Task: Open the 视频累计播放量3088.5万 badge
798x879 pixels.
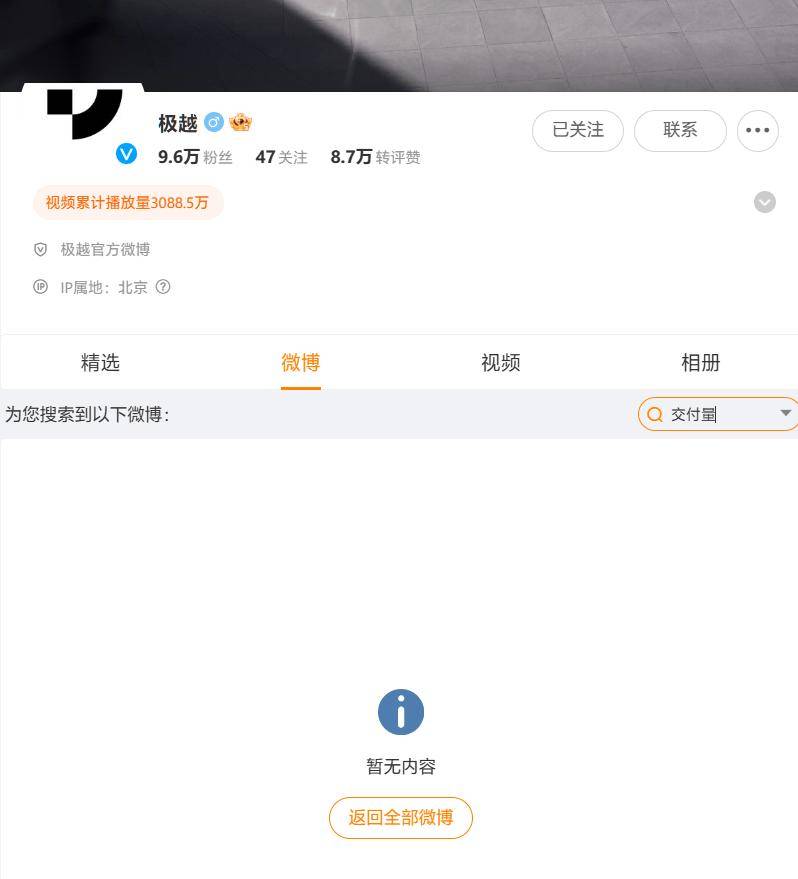Action: [x=127, y=203]
